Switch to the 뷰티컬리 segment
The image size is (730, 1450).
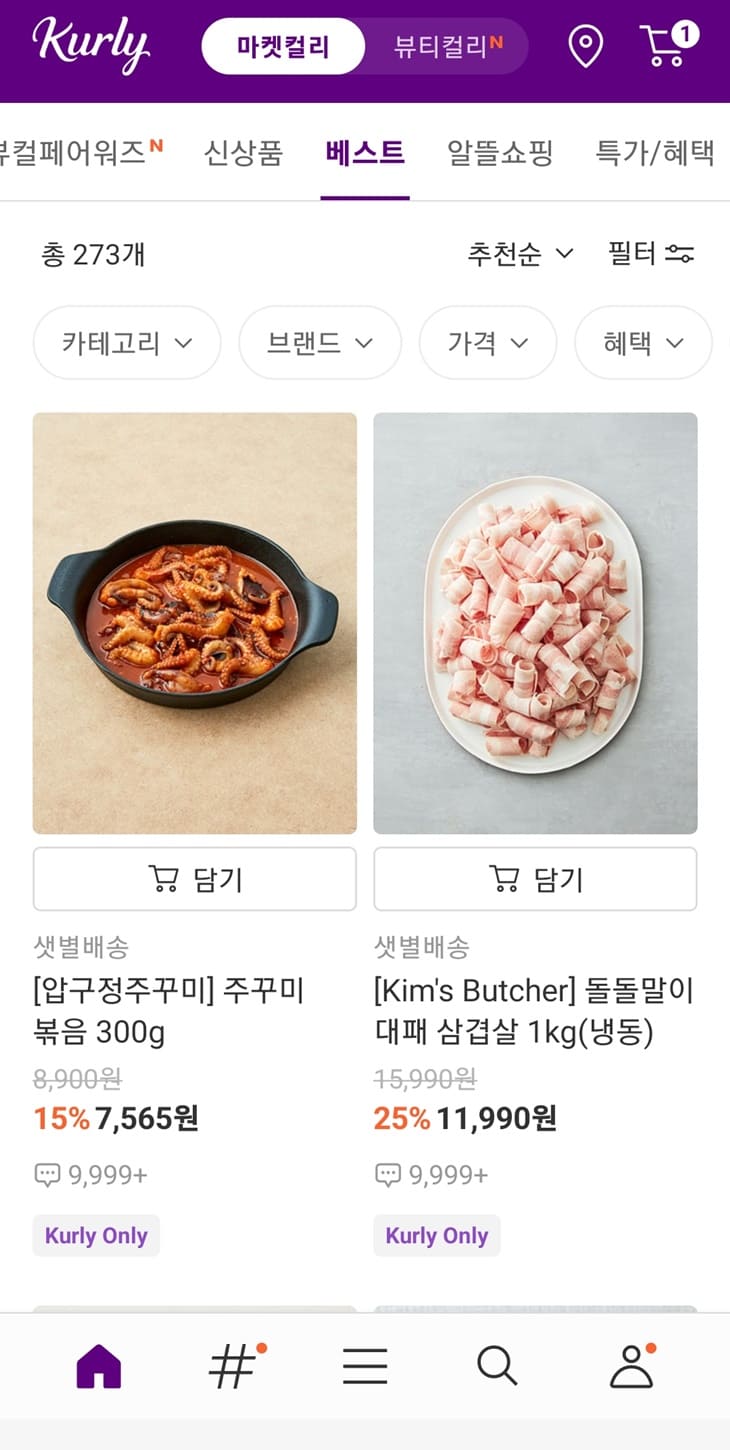(447, 46)
